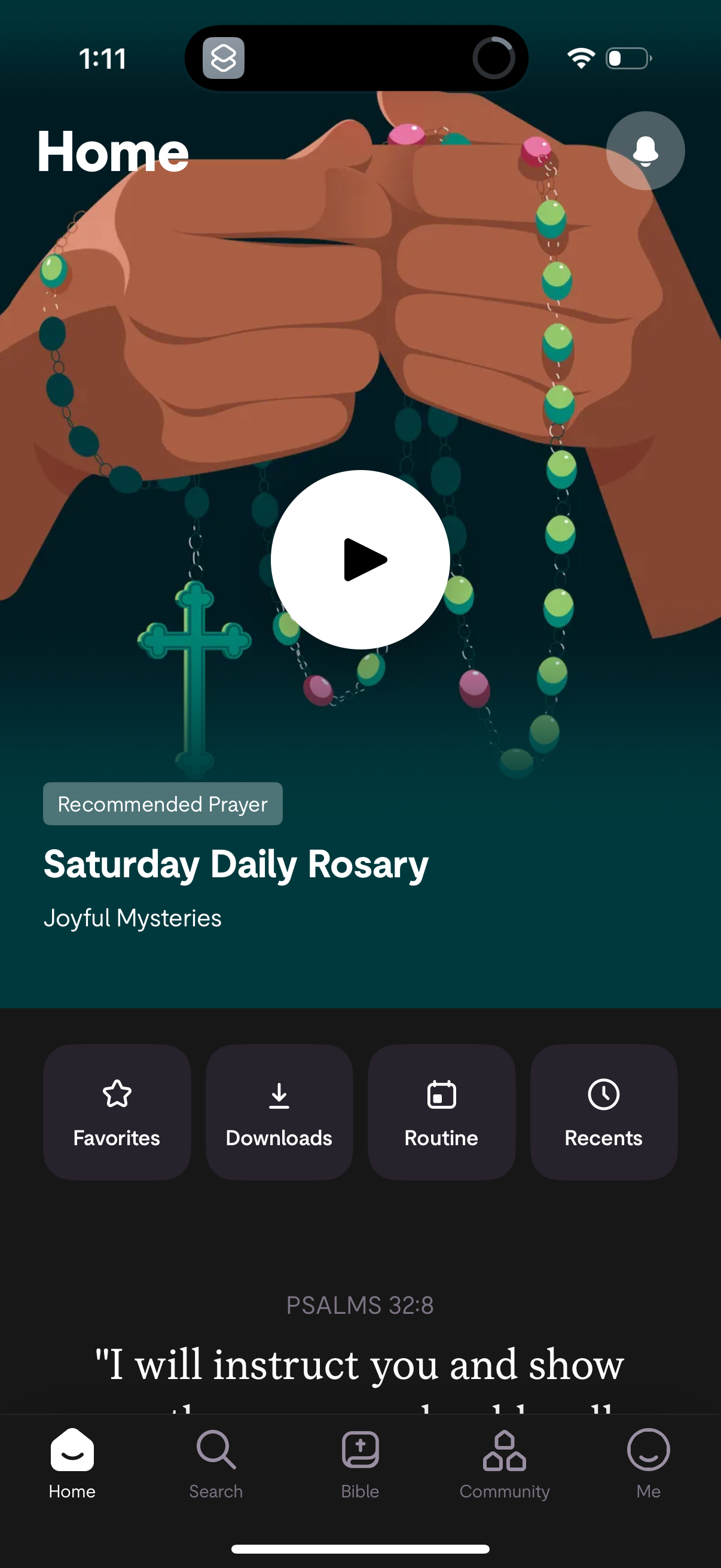
Task: Select the Favorites star icon
Action: click(117, 1093)
